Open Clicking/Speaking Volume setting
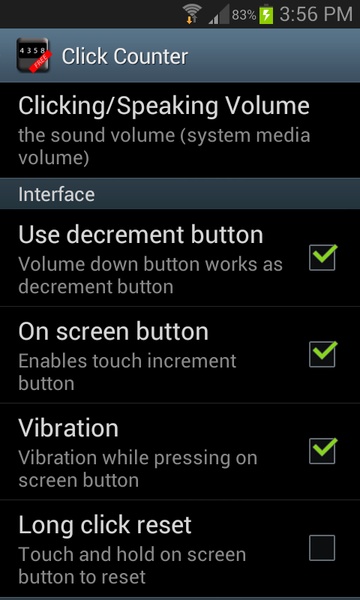This screenshot has width=360, height=600. pos(180,130)
